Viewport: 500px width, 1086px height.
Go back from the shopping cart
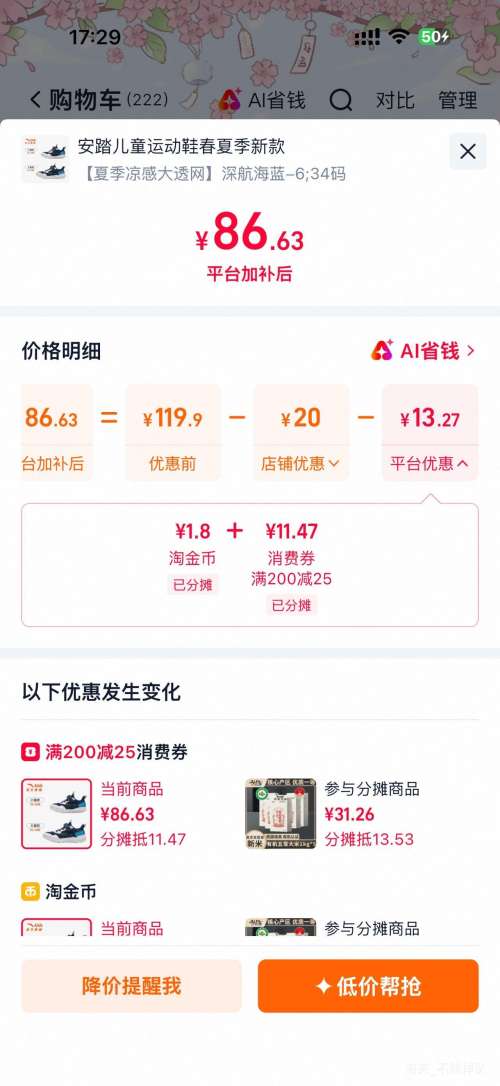(36, 100)
